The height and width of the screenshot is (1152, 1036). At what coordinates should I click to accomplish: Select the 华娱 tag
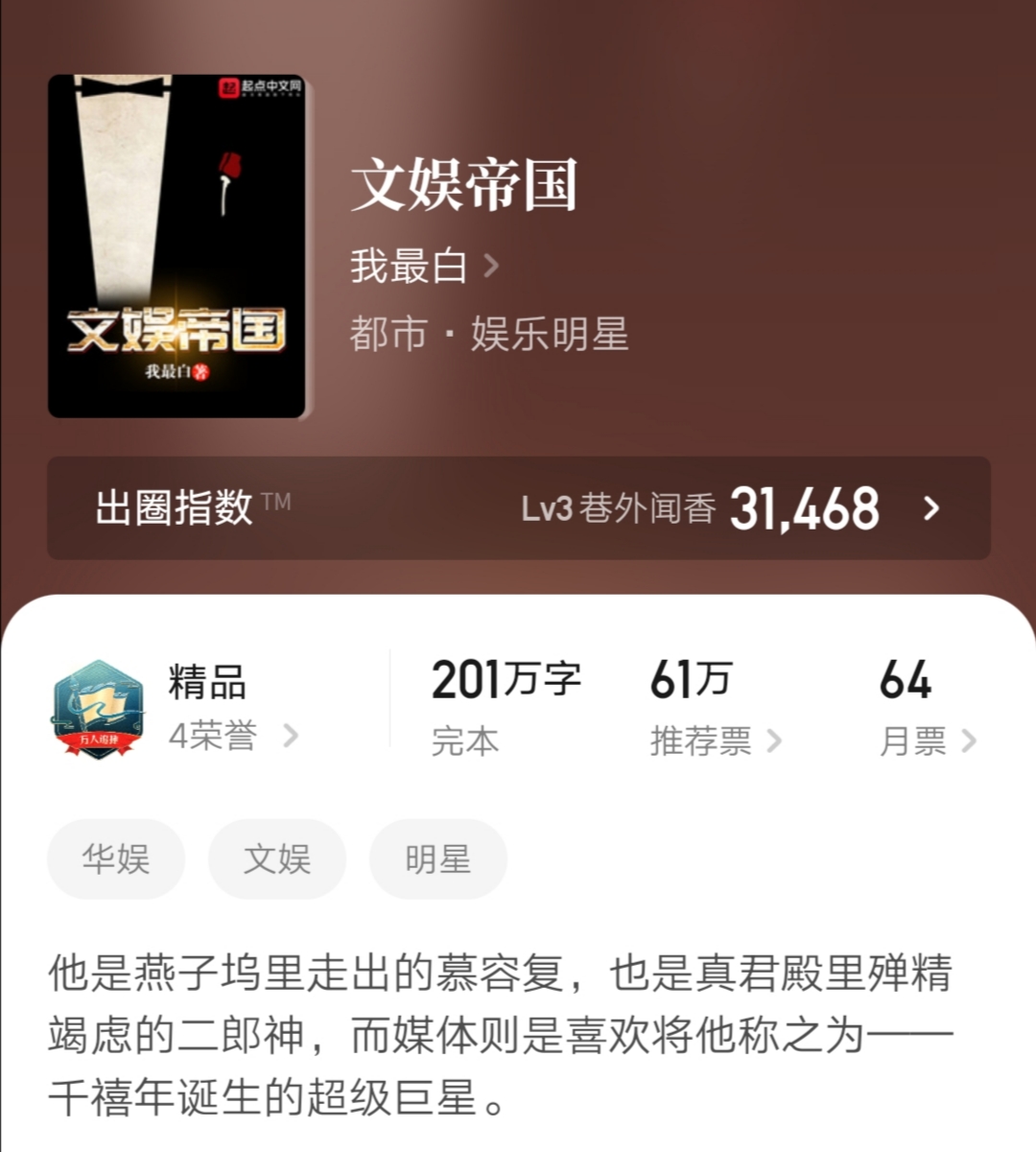click(x=115, y=859)
